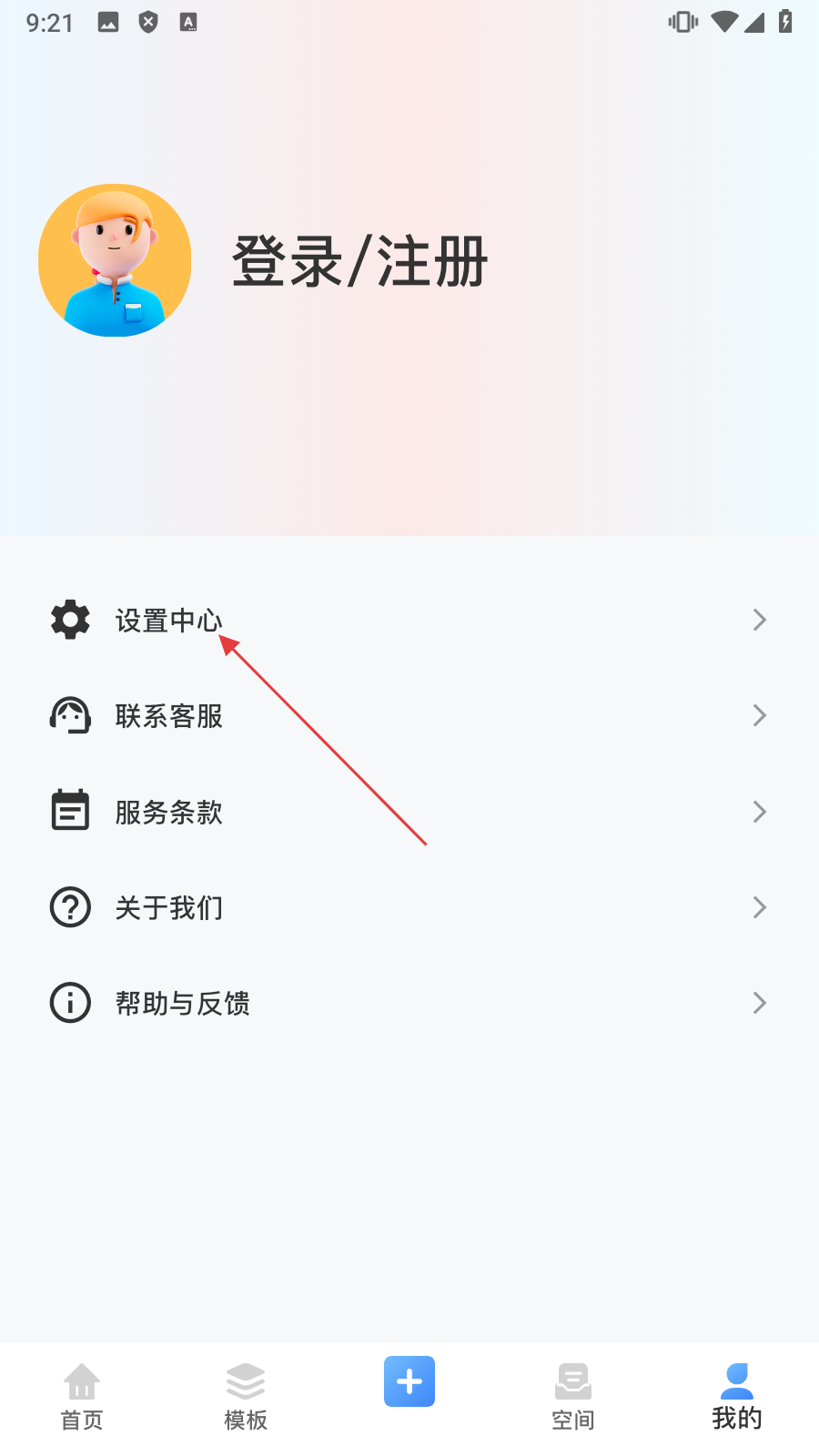
Task: Switch to the 模板 templates tab
Action: click(x=246, y=1397)
